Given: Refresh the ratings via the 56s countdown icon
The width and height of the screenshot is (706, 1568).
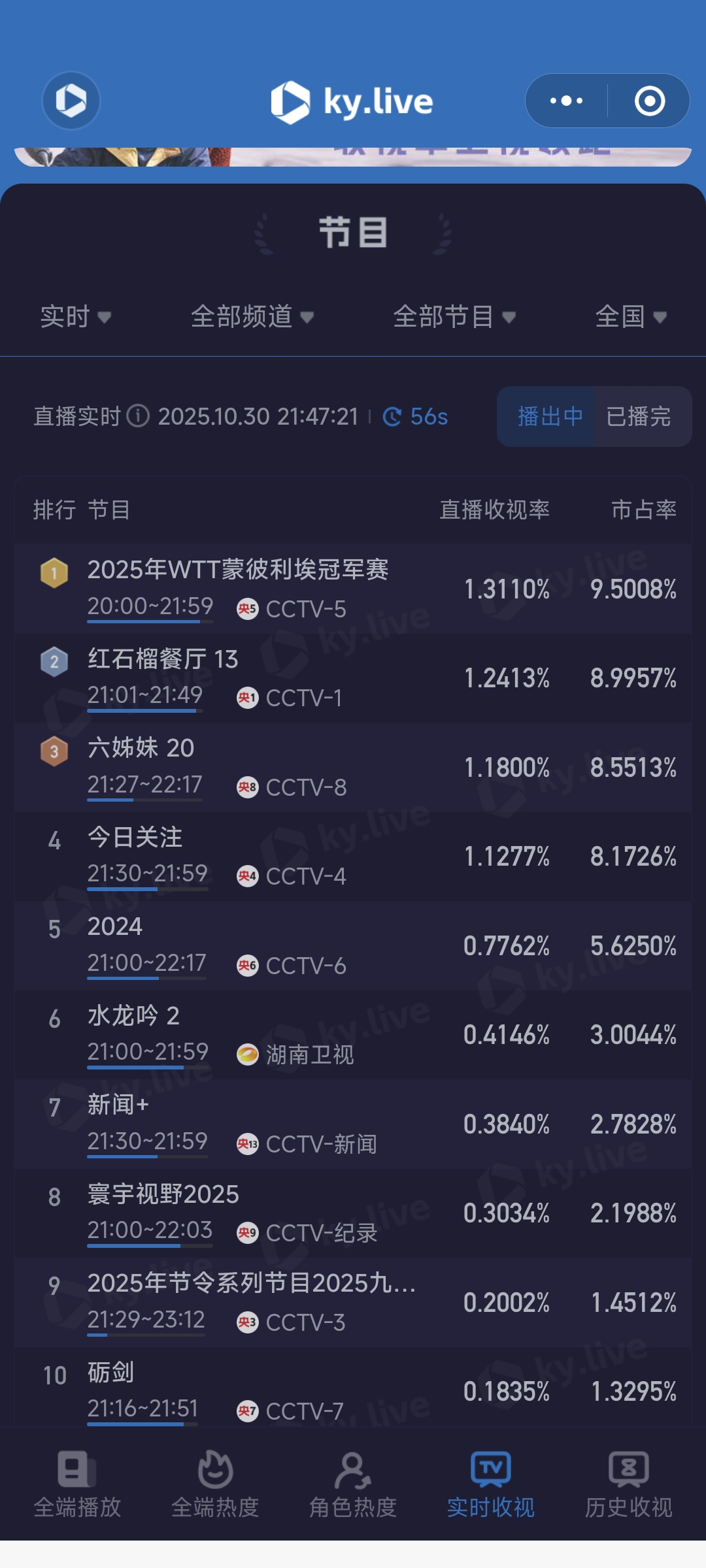Looking at the screenshot, I should click(392, 416).
